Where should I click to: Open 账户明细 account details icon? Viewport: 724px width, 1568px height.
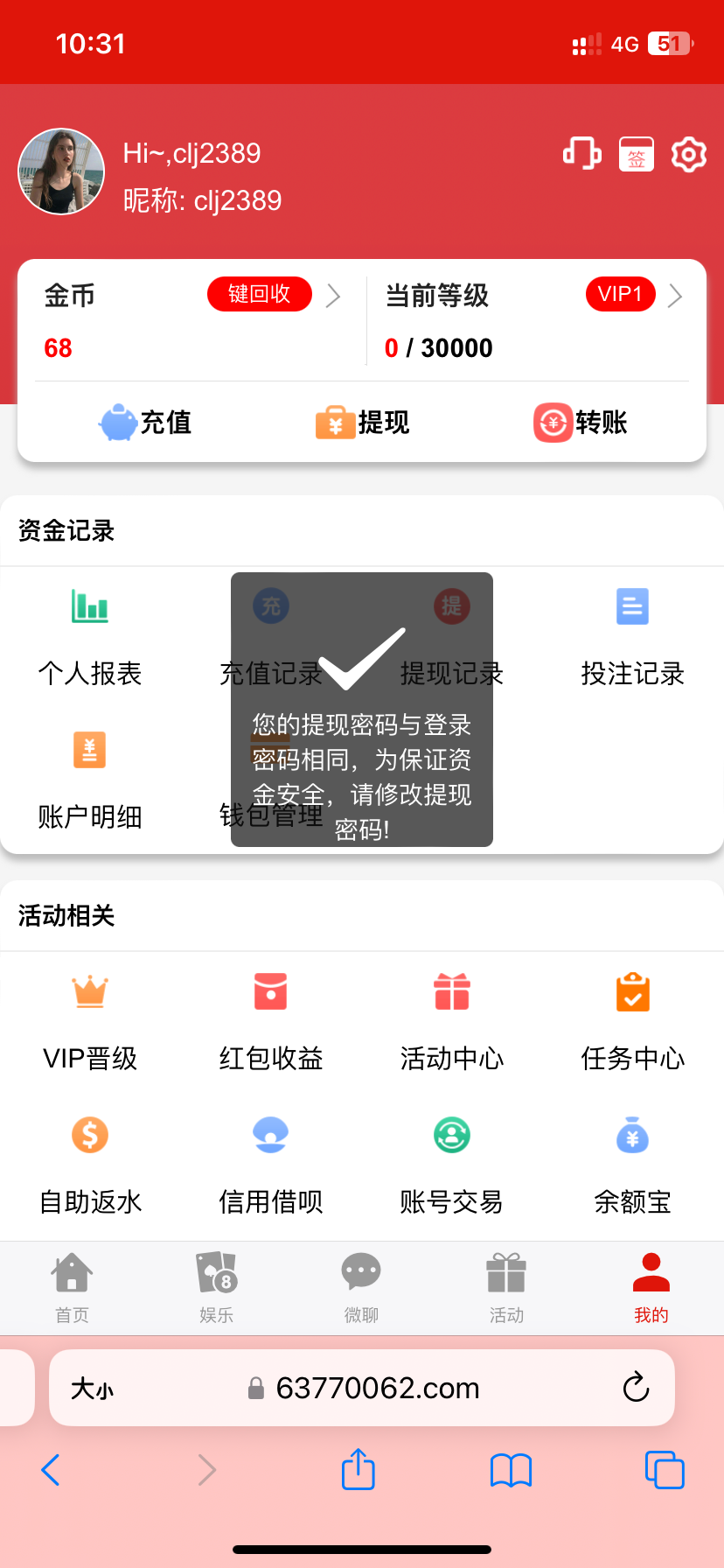[x=90, y=750]
